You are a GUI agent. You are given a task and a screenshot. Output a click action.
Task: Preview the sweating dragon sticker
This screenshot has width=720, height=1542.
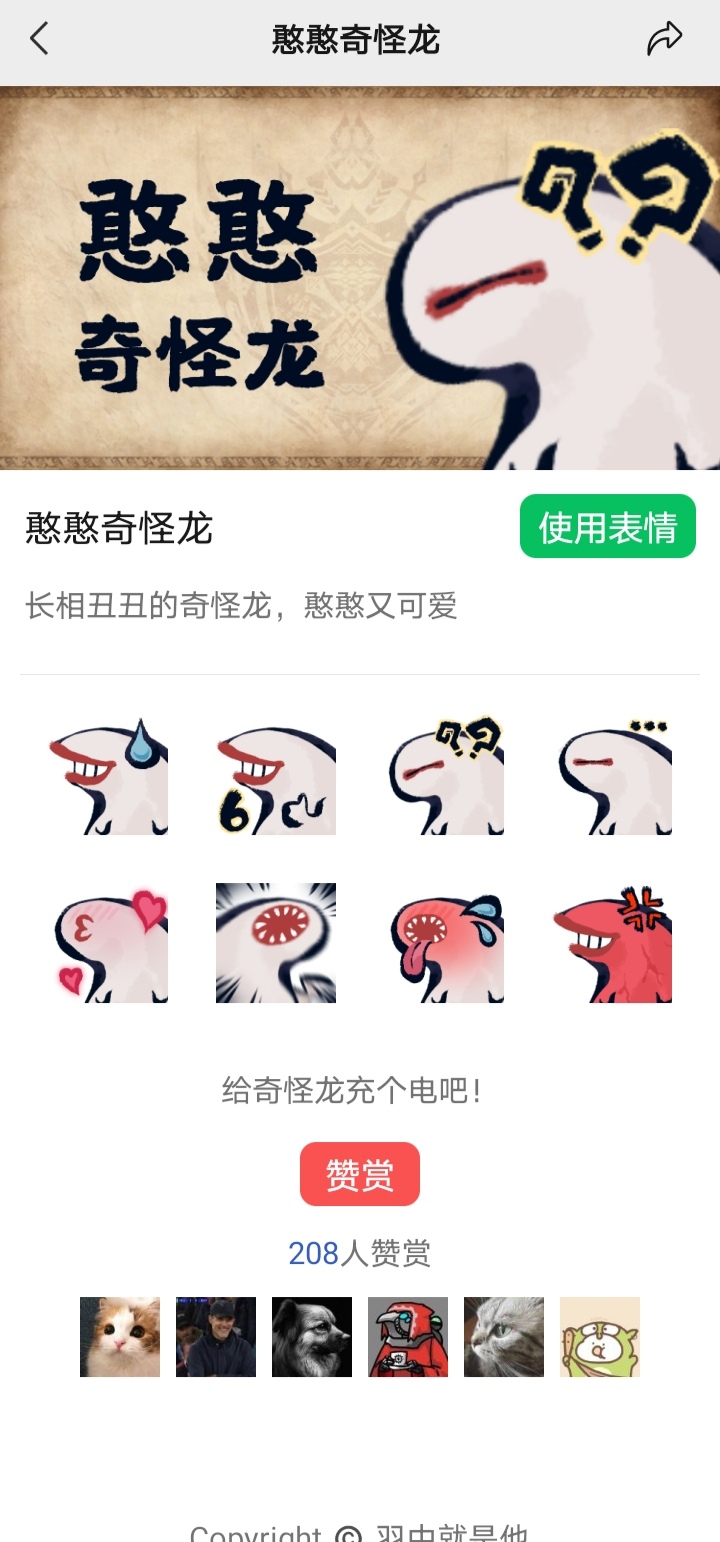(x=108, y=775)
